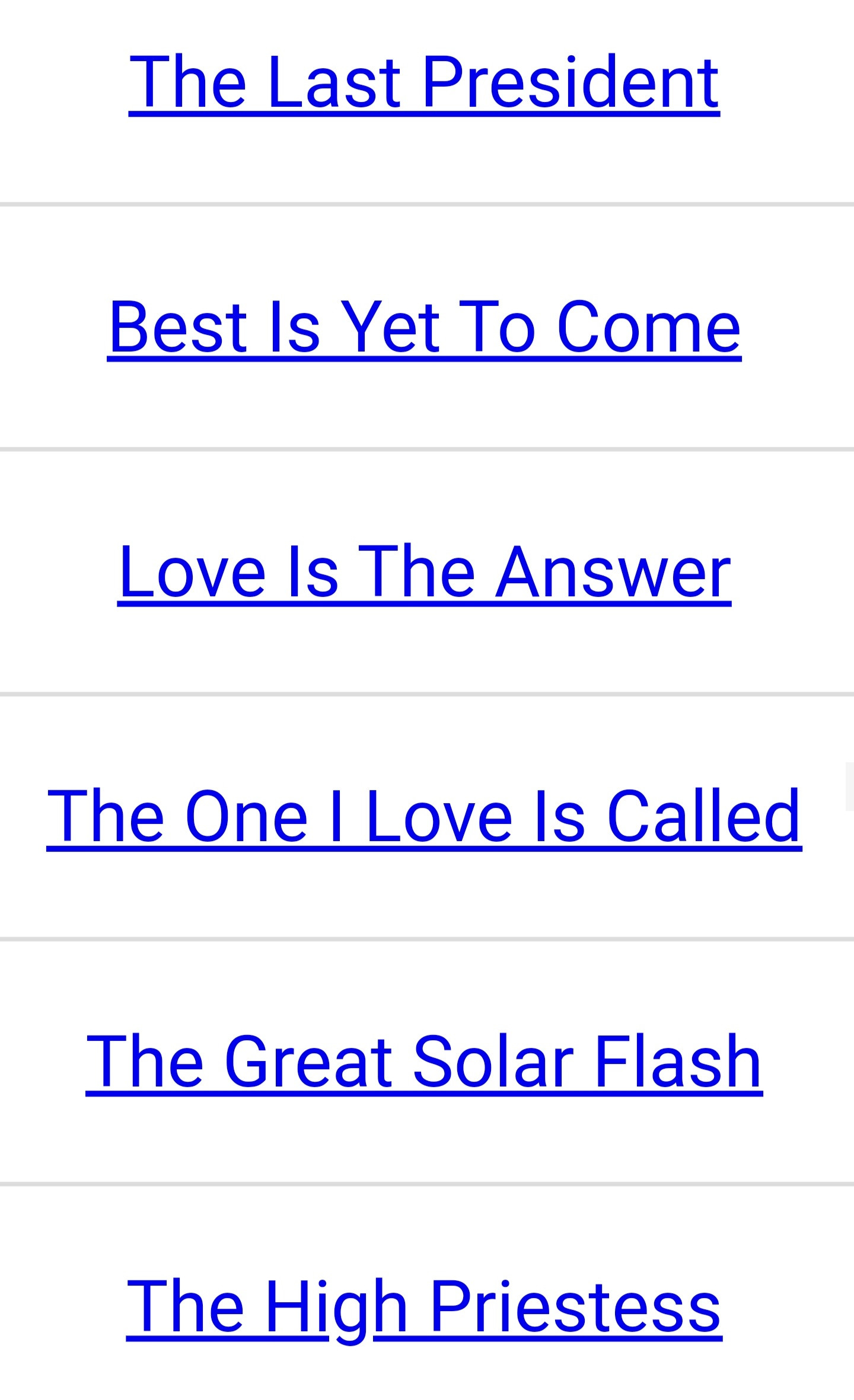The image size is (854, 1400).
Task: Open The High Priestess link
Action: (424, 1306)
